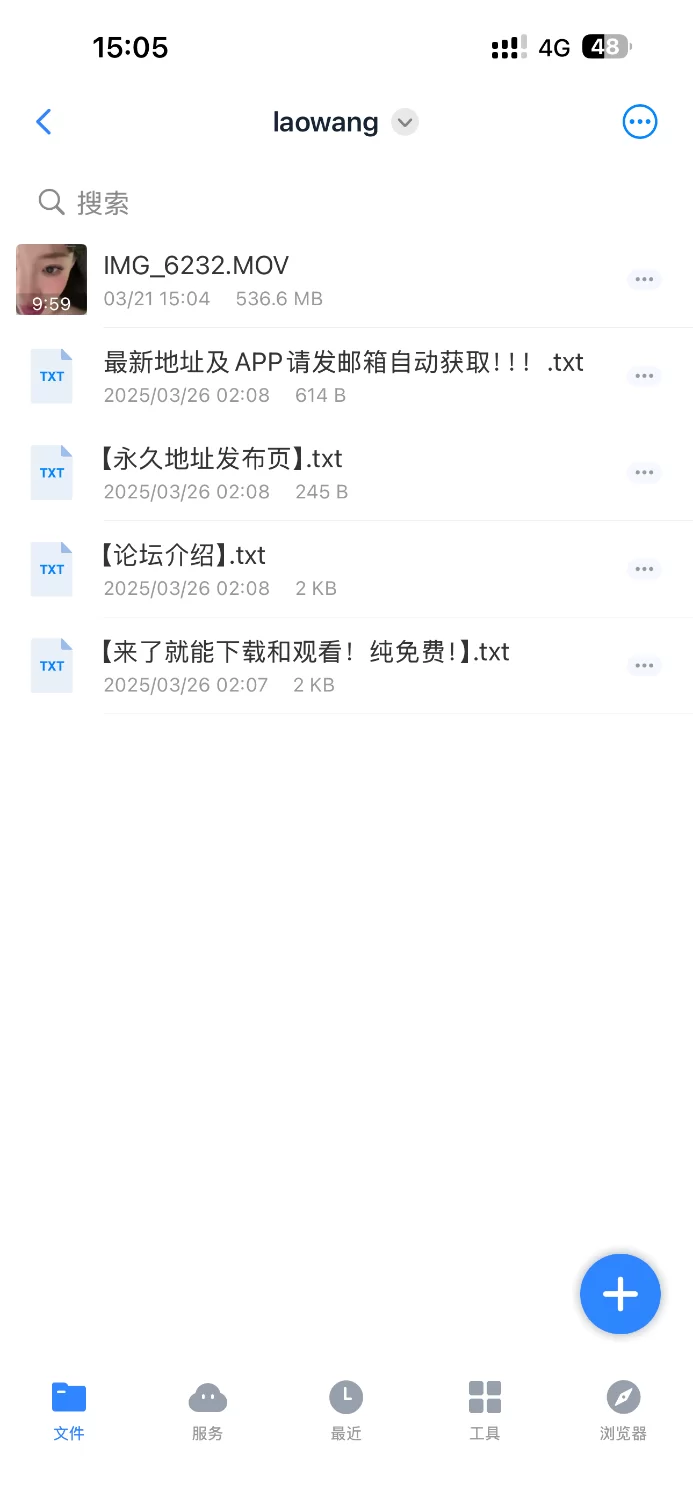
Task: Go back using the top-left arrow
Action: click(x=43, y=122)
